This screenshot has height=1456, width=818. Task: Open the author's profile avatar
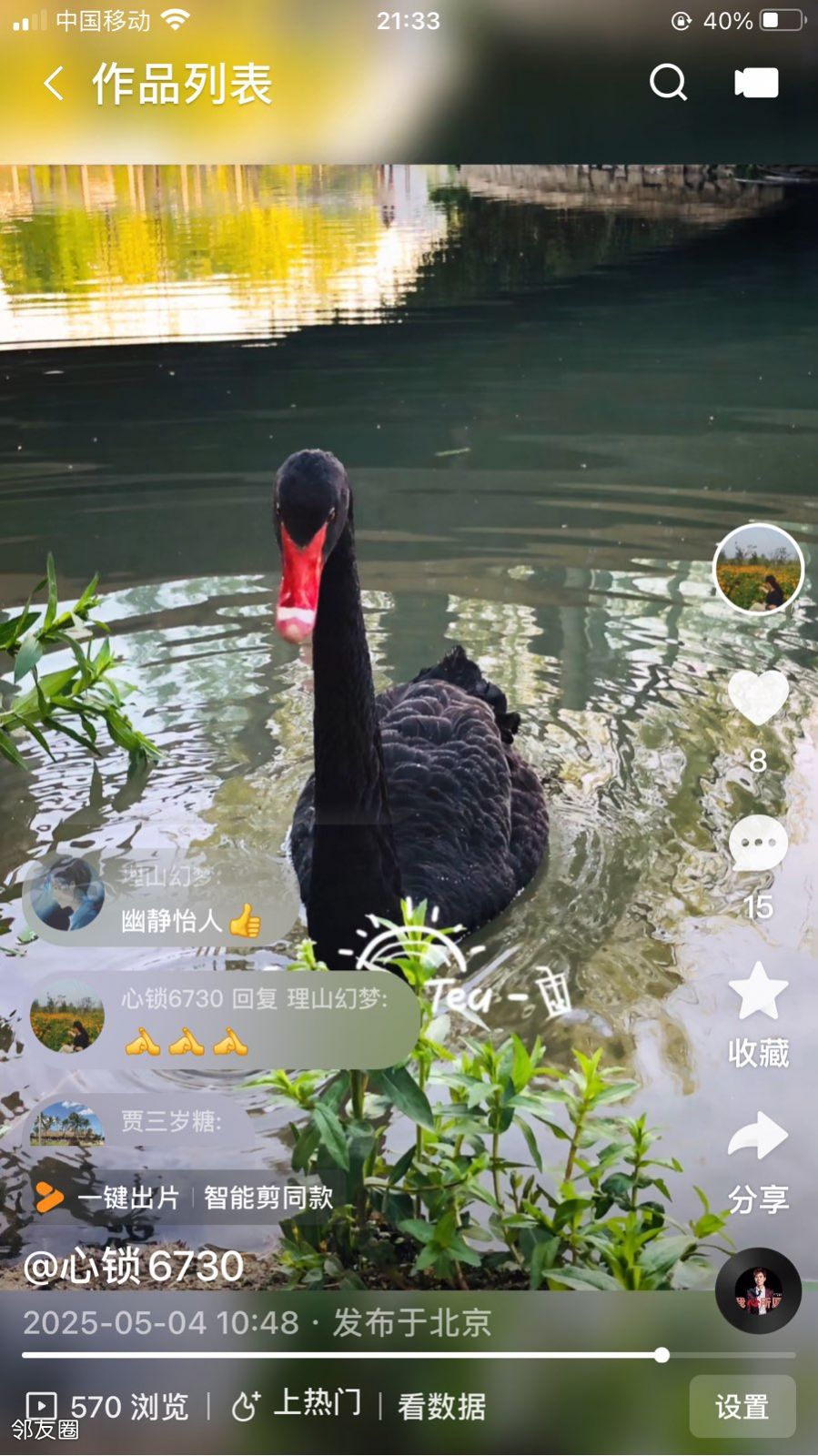758,570
